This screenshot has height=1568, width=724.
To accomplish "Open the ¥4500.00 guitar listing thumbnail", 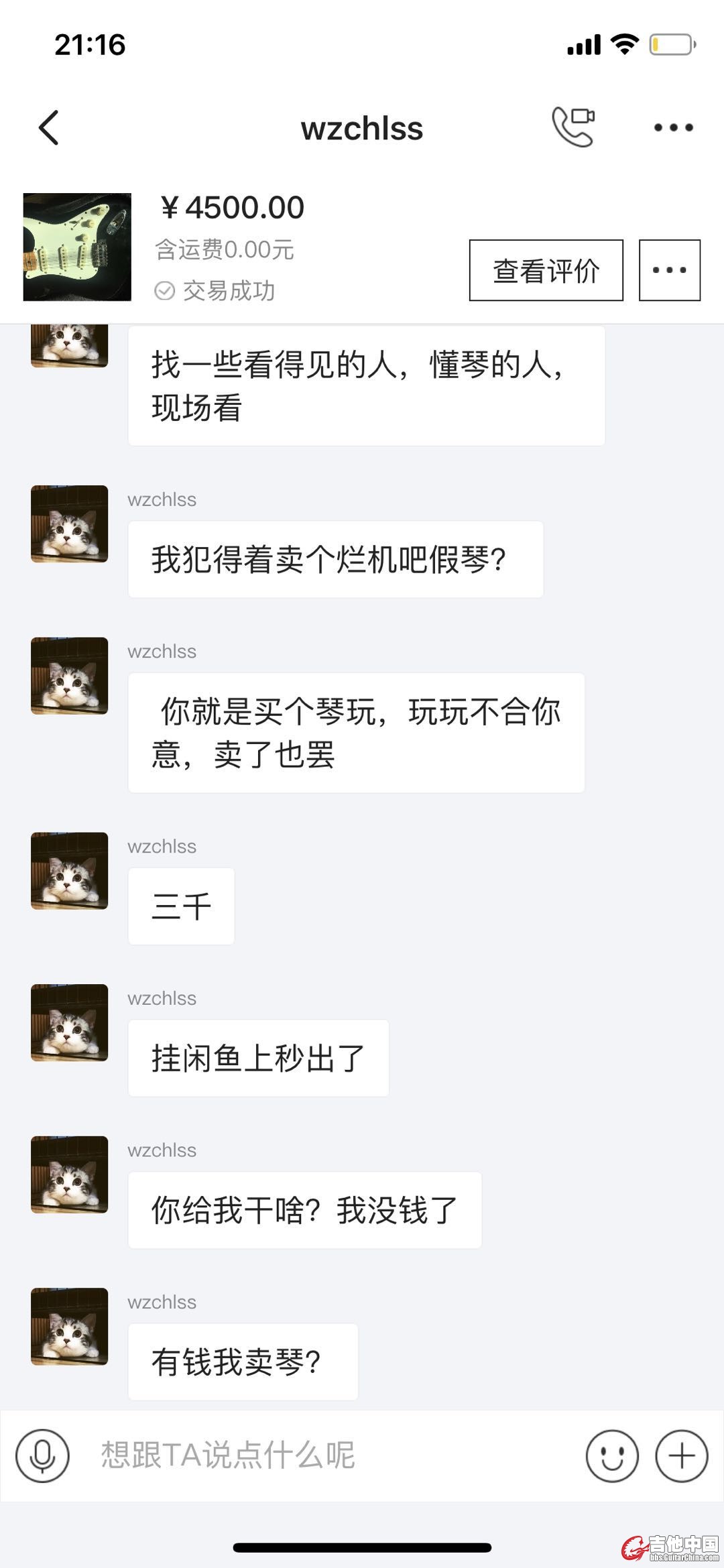I will pos(77,247).
